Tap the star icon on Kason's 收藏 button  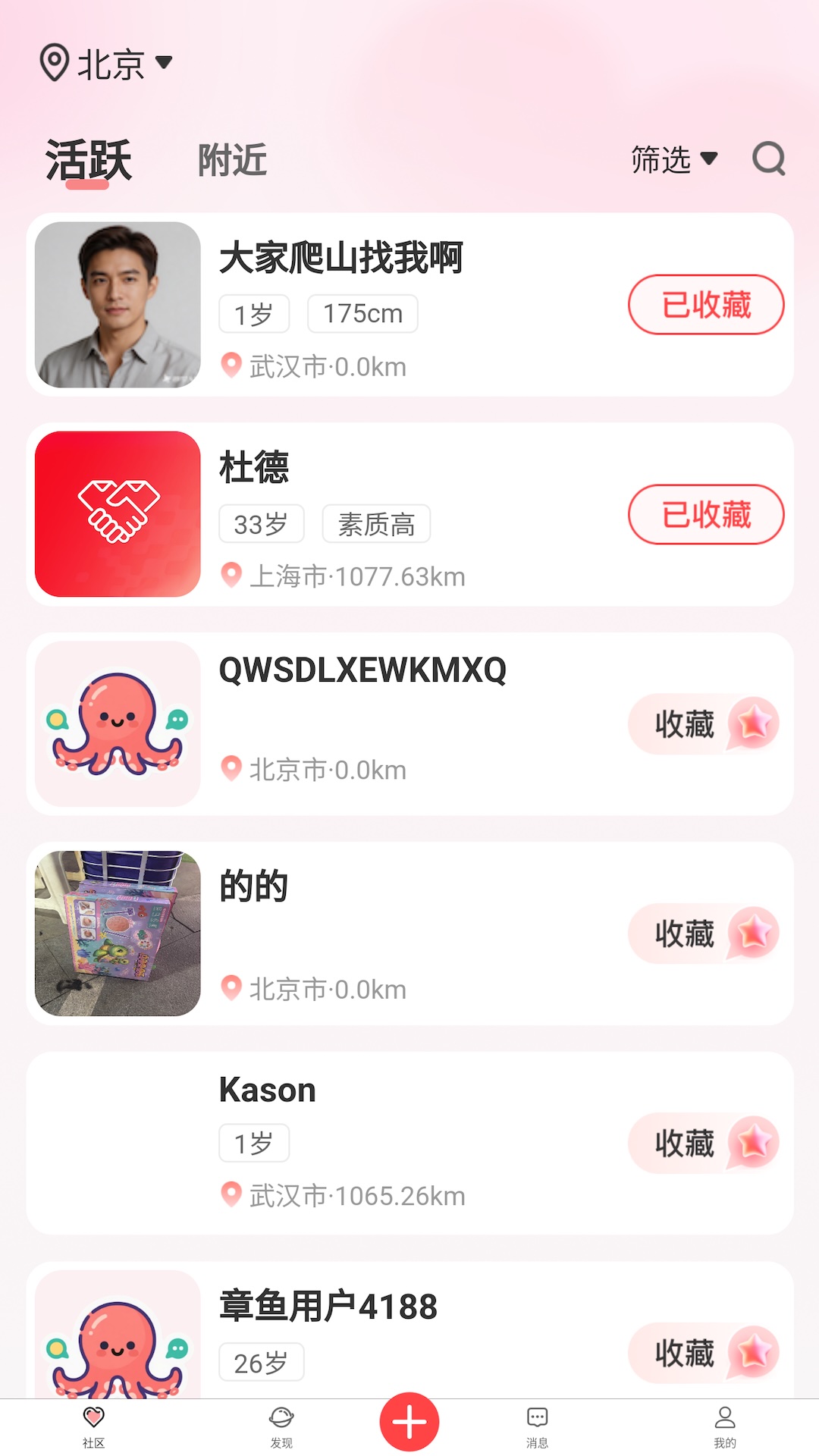(x=752, y=1144)
